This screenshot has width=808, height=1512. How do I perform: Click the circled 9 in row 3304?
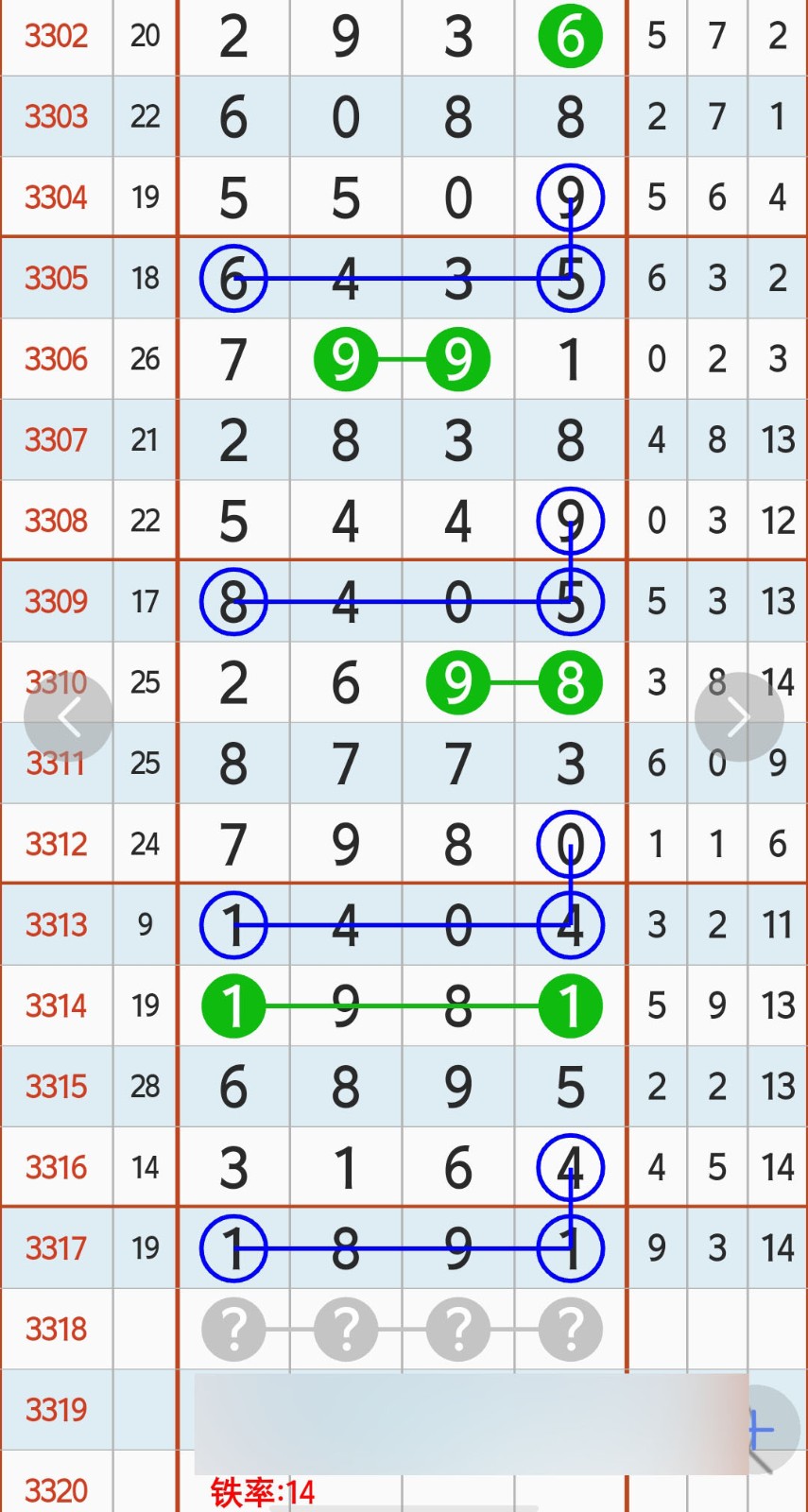point(571,197)
